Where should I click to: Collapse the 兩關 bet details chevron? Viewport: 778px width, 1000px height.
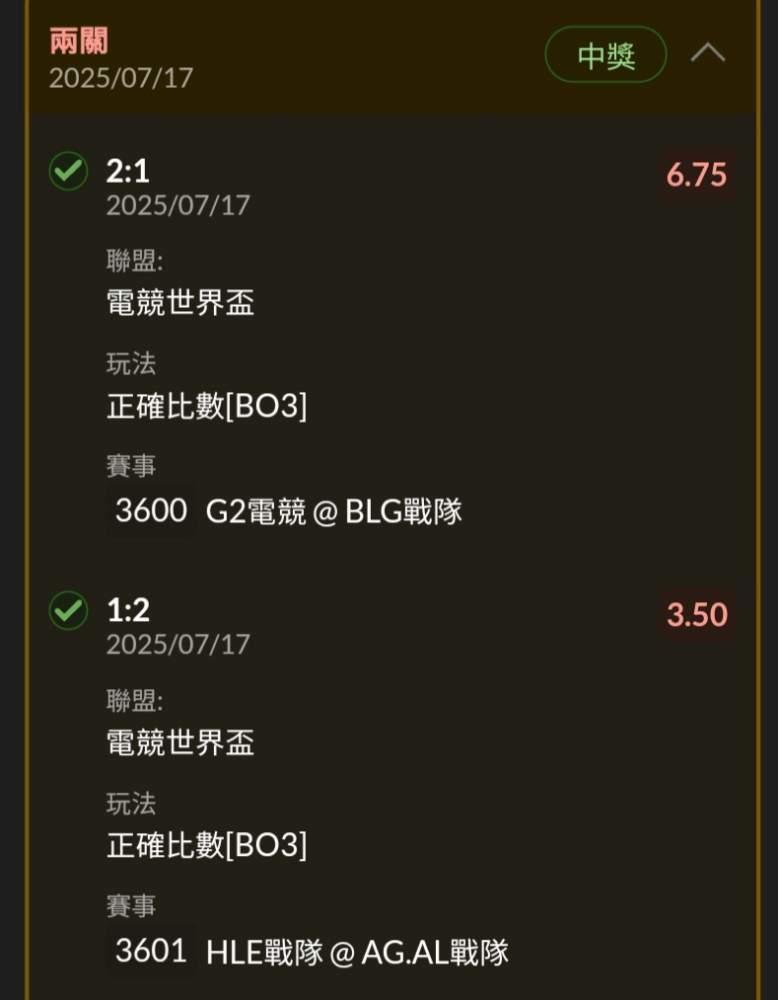click(x=708, y=54)
